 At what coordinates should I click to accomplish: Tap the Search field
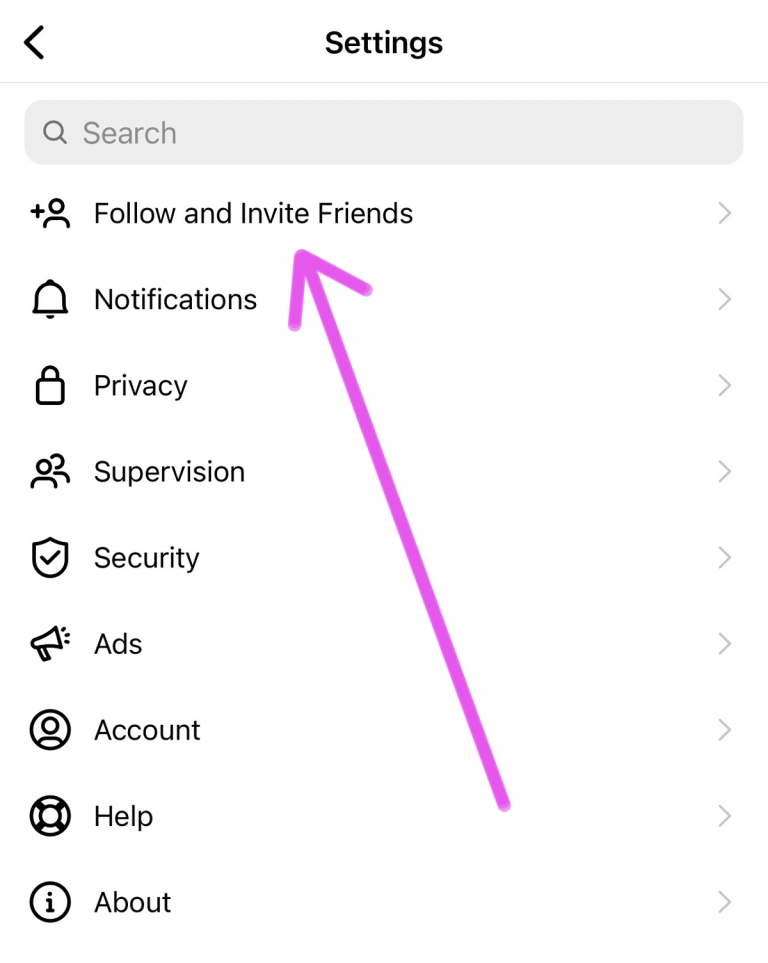(384, 133)
